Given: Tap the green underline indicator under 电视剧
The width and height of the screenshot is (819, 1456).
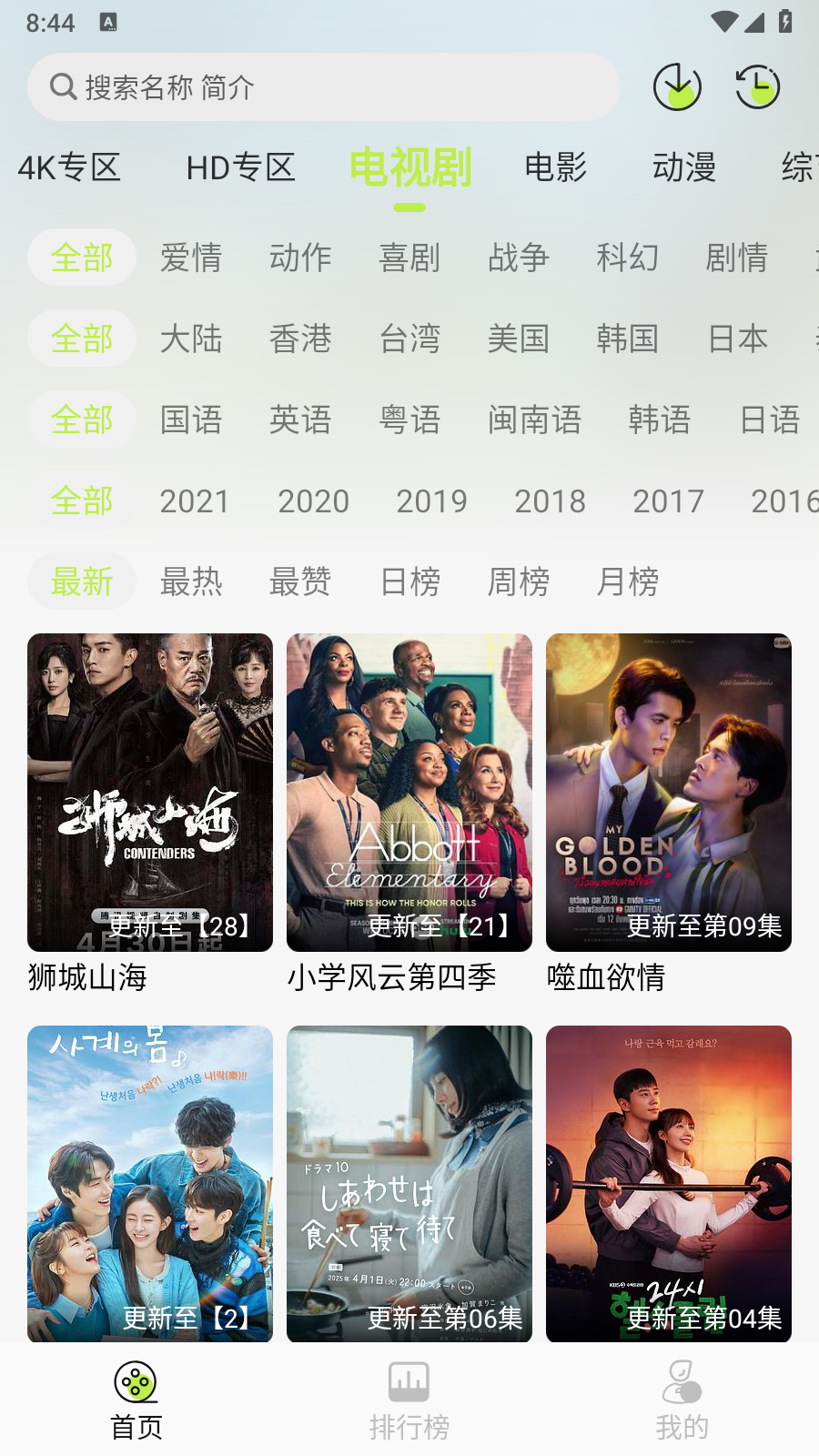Looking at the screenshot, I should point(409,207).
